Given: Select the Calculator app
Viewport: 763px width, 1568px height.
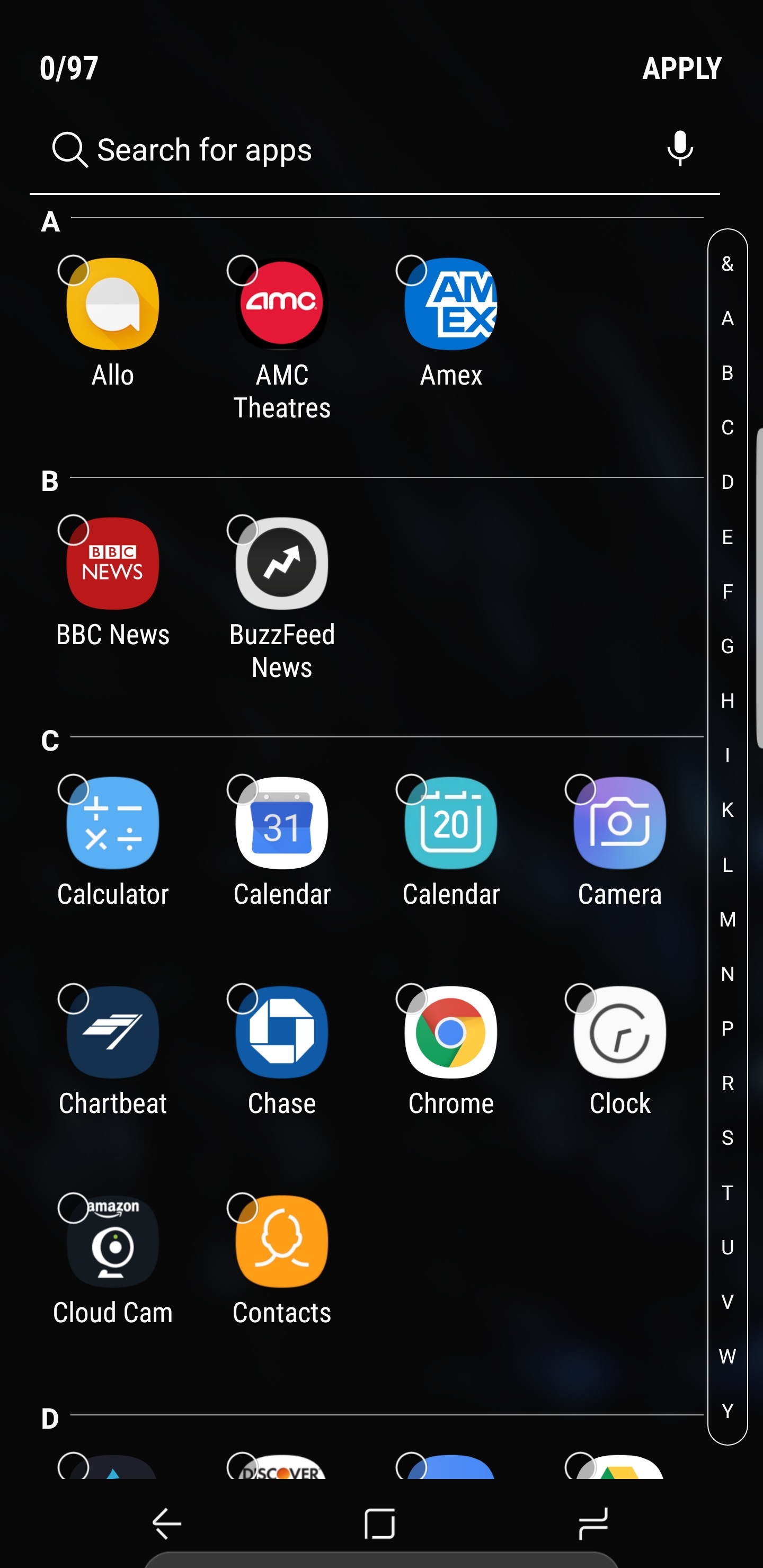Looking at the screenshot, I should click(113, 823).
